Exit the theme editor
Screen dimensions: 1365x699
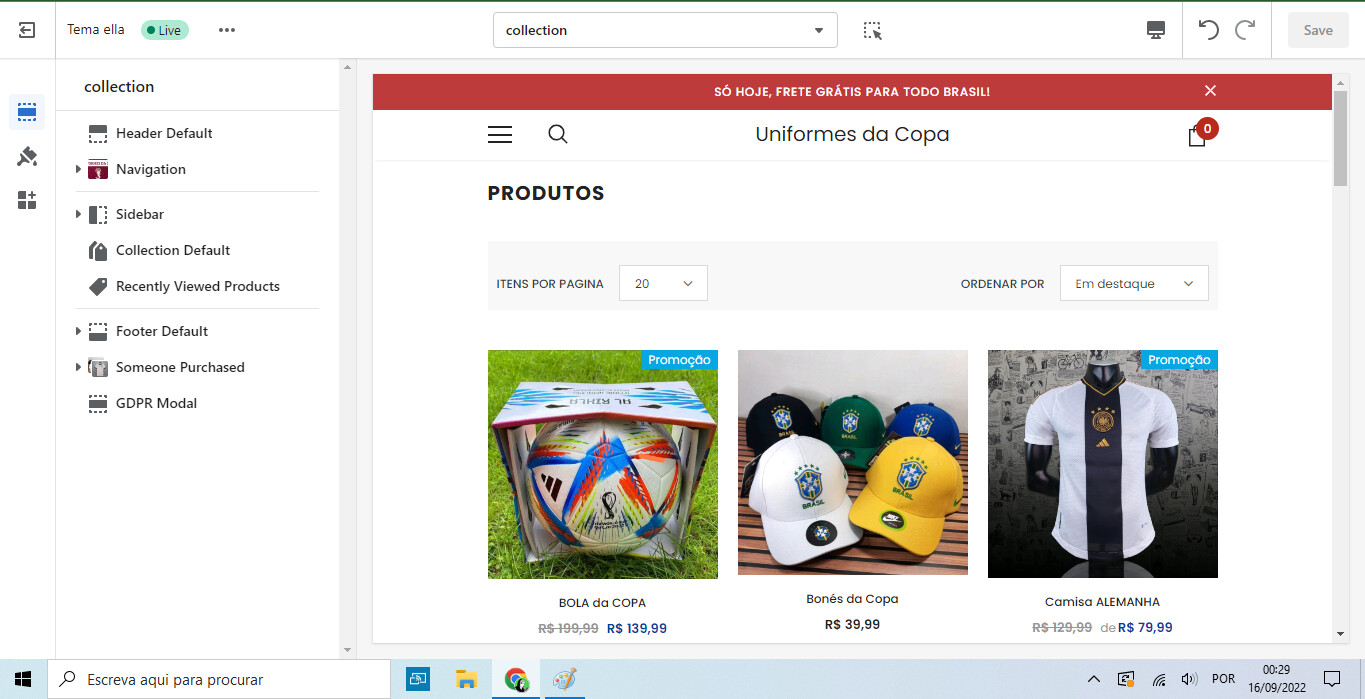point(27,30)
